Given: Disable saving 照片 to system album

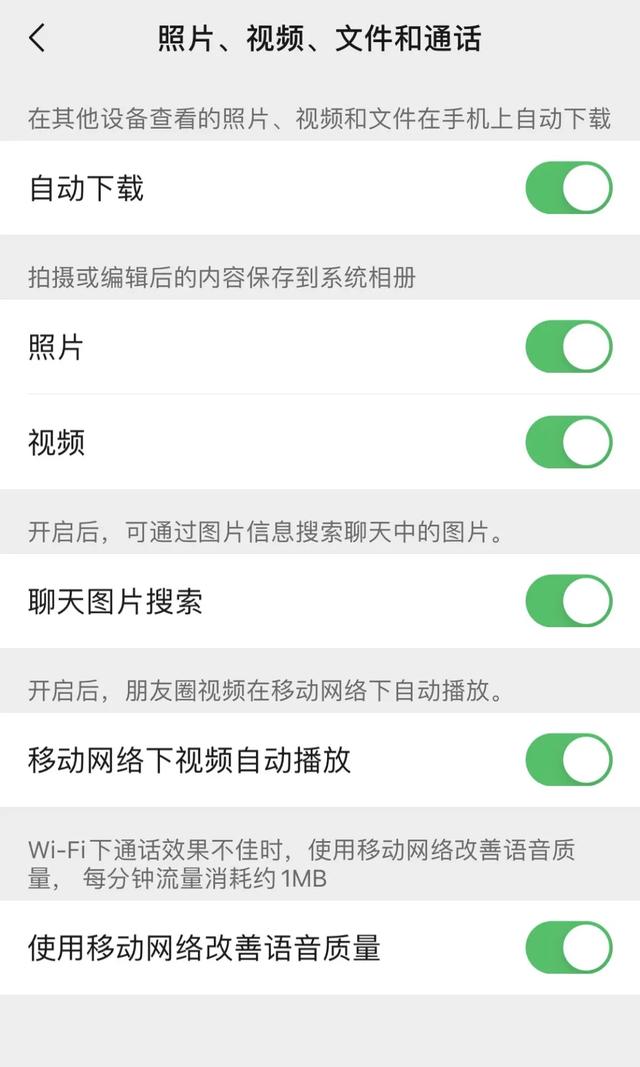Looking at the screenshot, I should tap(569, 346).
